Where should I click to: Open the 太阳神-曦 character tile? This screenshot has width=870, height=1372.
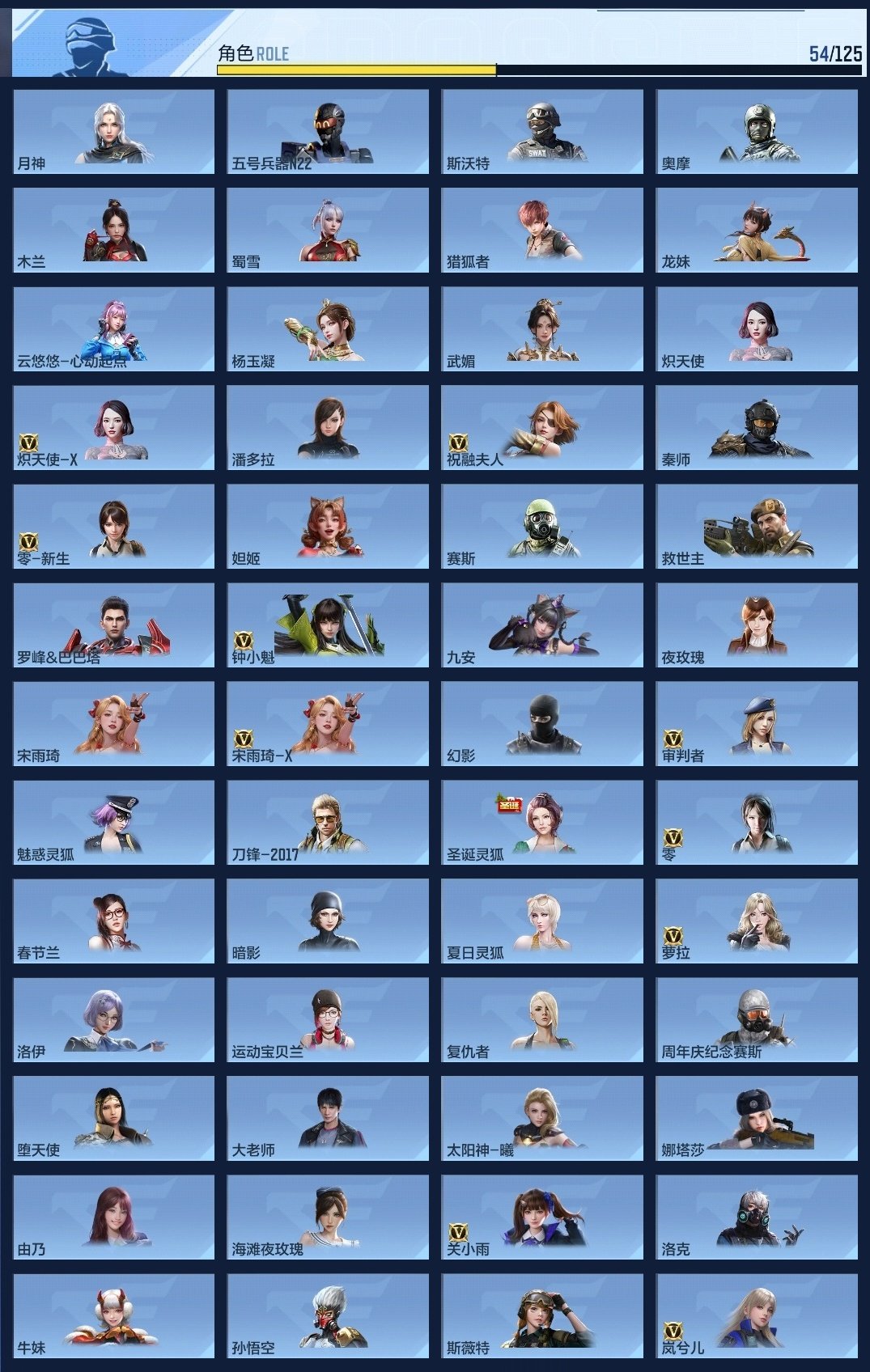(x=542, y=1118)
